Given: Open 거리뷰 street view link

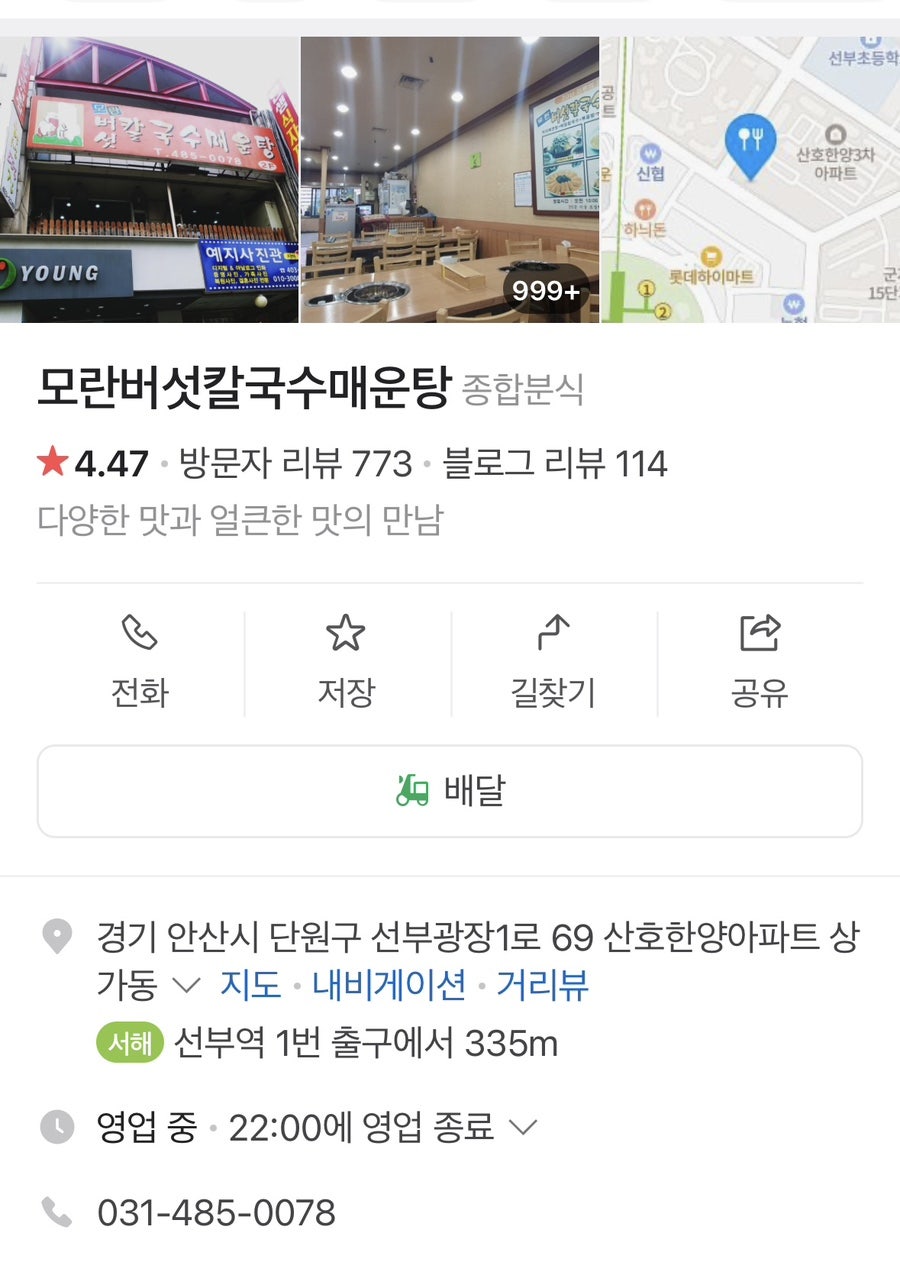Looking at the screenshot, I should pos(543,986).
